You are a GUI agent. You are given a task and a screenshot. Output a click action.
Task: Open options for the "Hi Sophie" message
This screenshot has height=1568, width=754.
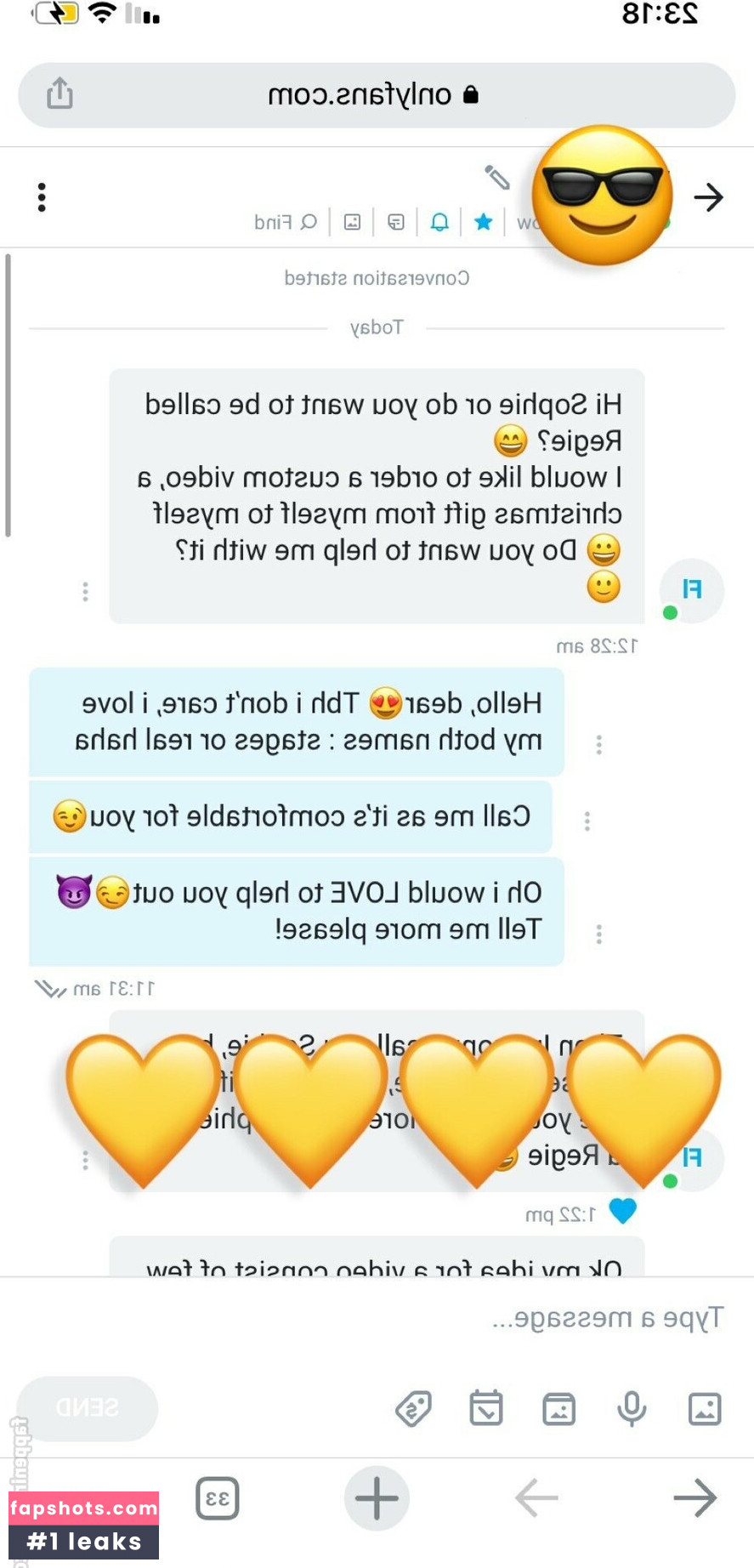click(x=85, y=592)
